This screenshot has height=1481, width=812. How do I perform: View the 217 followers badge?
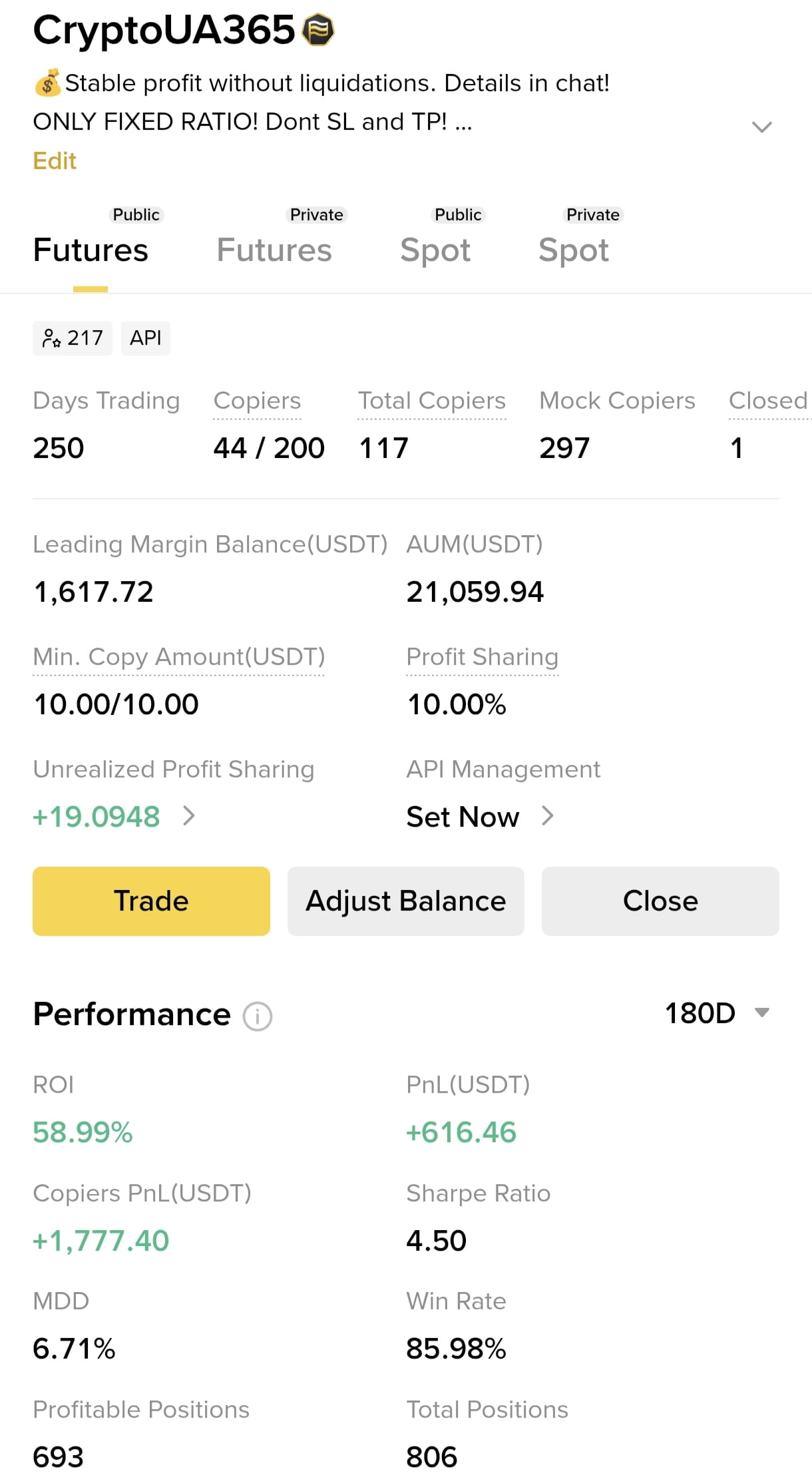pos(73,338)
